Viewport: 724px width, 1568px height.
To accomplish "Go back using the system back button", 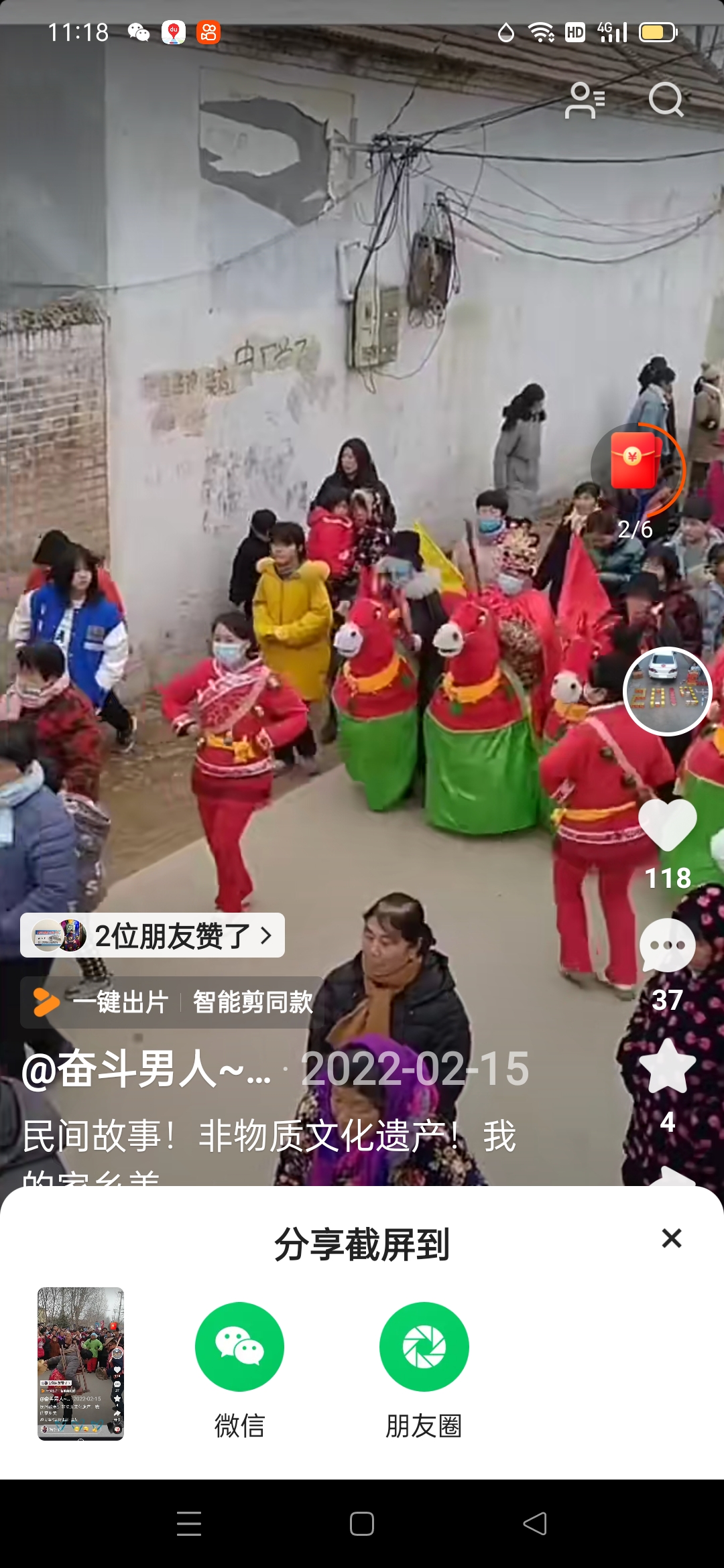I will (x=535, y=1524).
